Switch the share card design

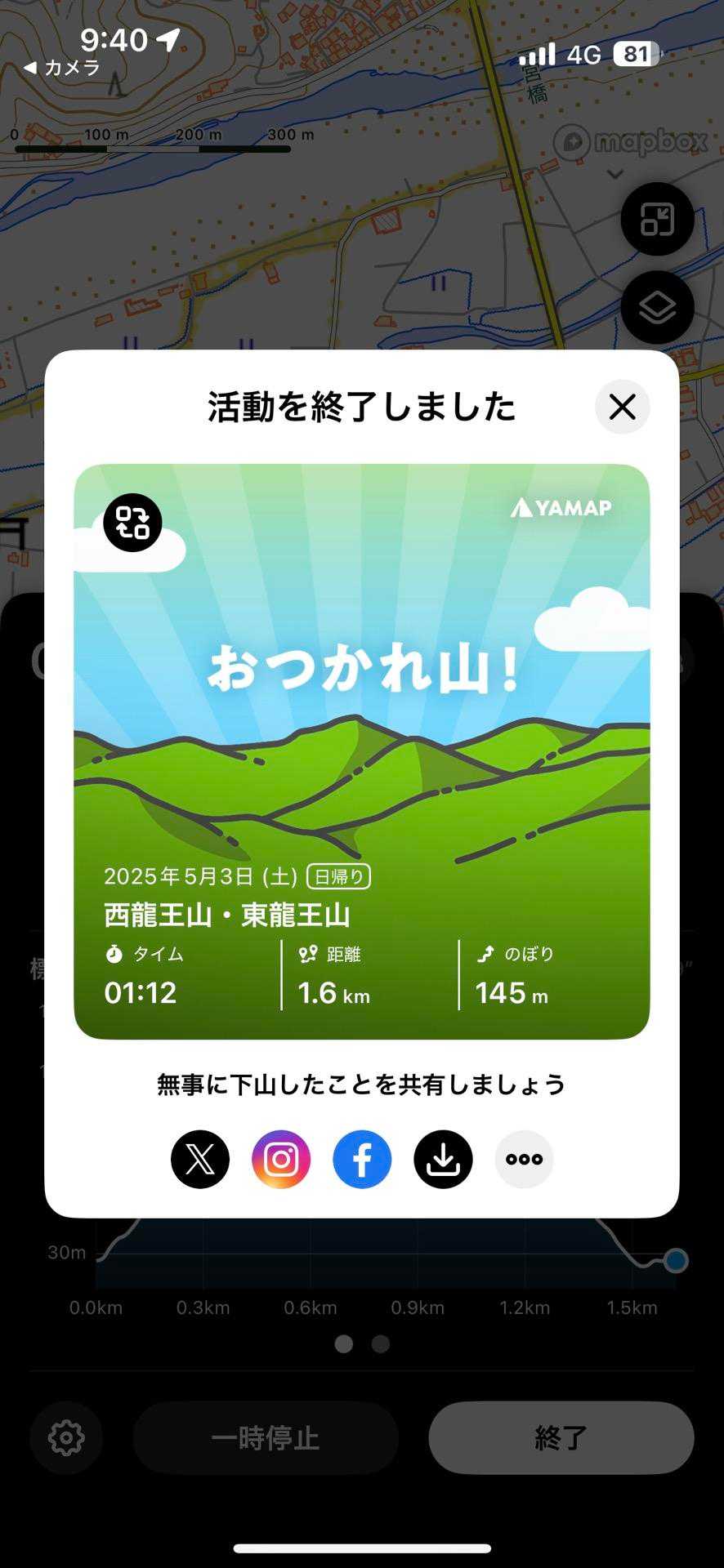(132, 523)
